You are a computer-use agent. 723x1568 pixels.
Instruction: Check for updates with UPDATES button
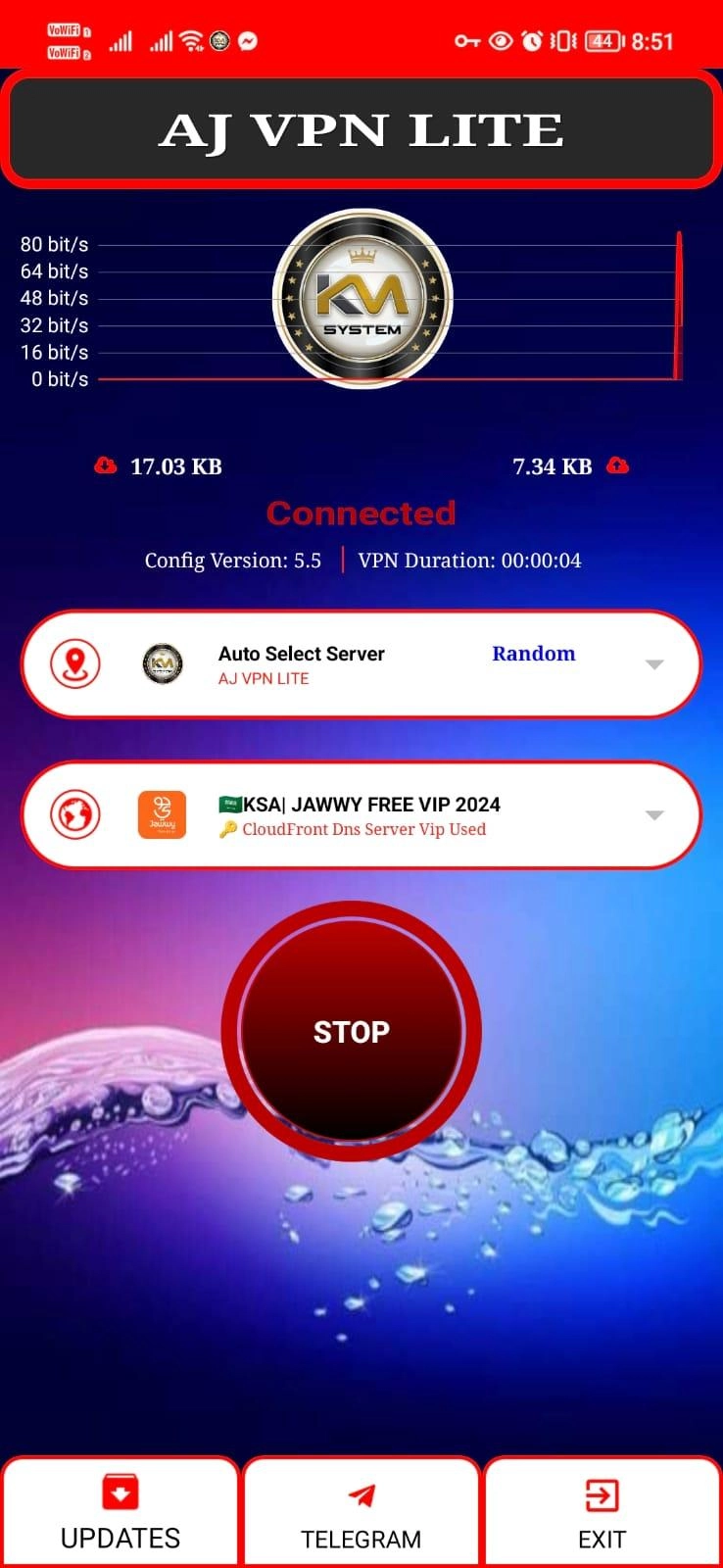pyautogui.click(x=120, y=1513)
